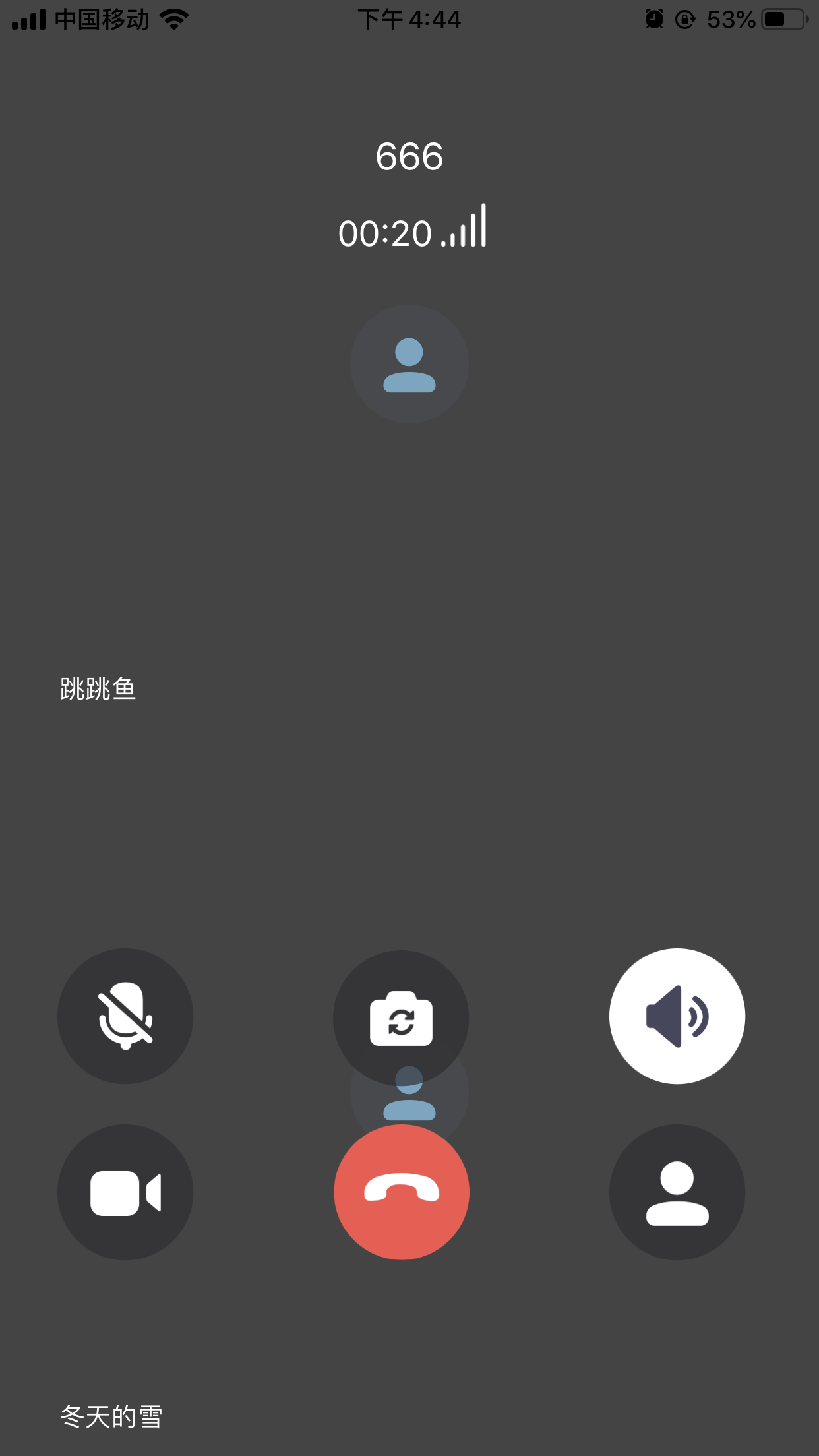Turn off the speakerphone
This screenshot has width=819, height=1456.
pyautogui.click(x=677, y=1016)
